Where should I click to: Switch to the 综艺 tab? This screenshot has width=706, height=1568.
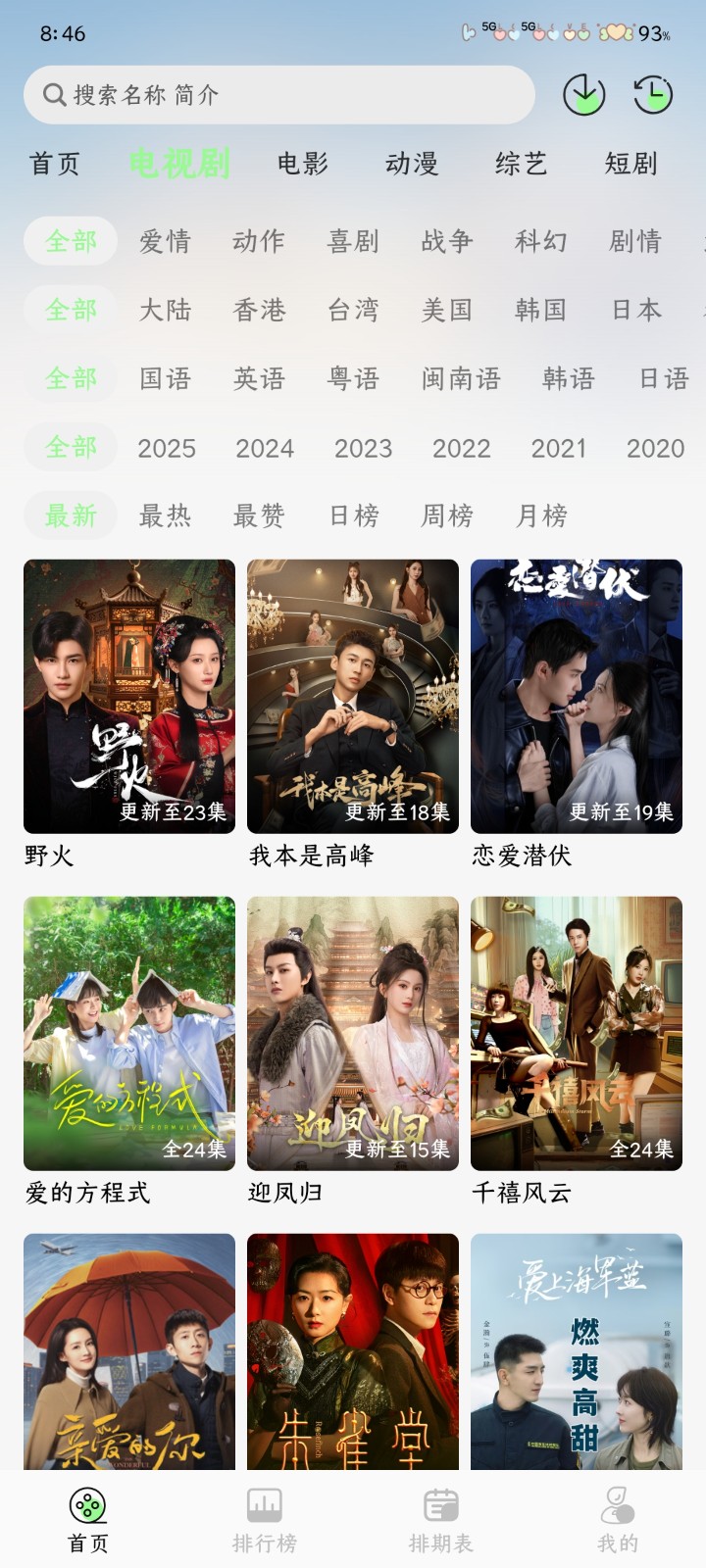coord(521,164)
